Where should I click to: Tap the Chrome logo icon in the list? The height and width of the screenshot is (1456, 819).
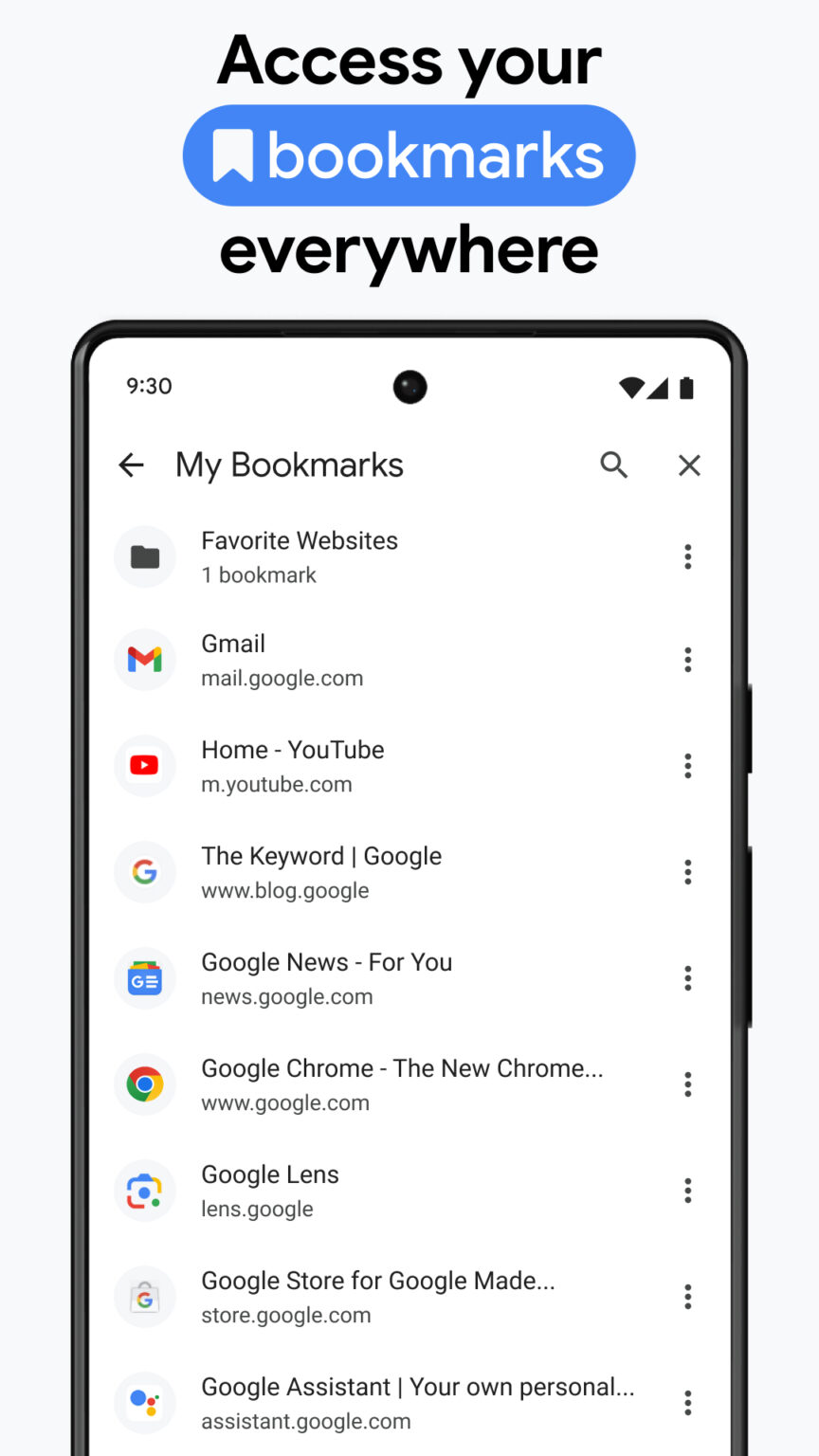click(144, 1084)
